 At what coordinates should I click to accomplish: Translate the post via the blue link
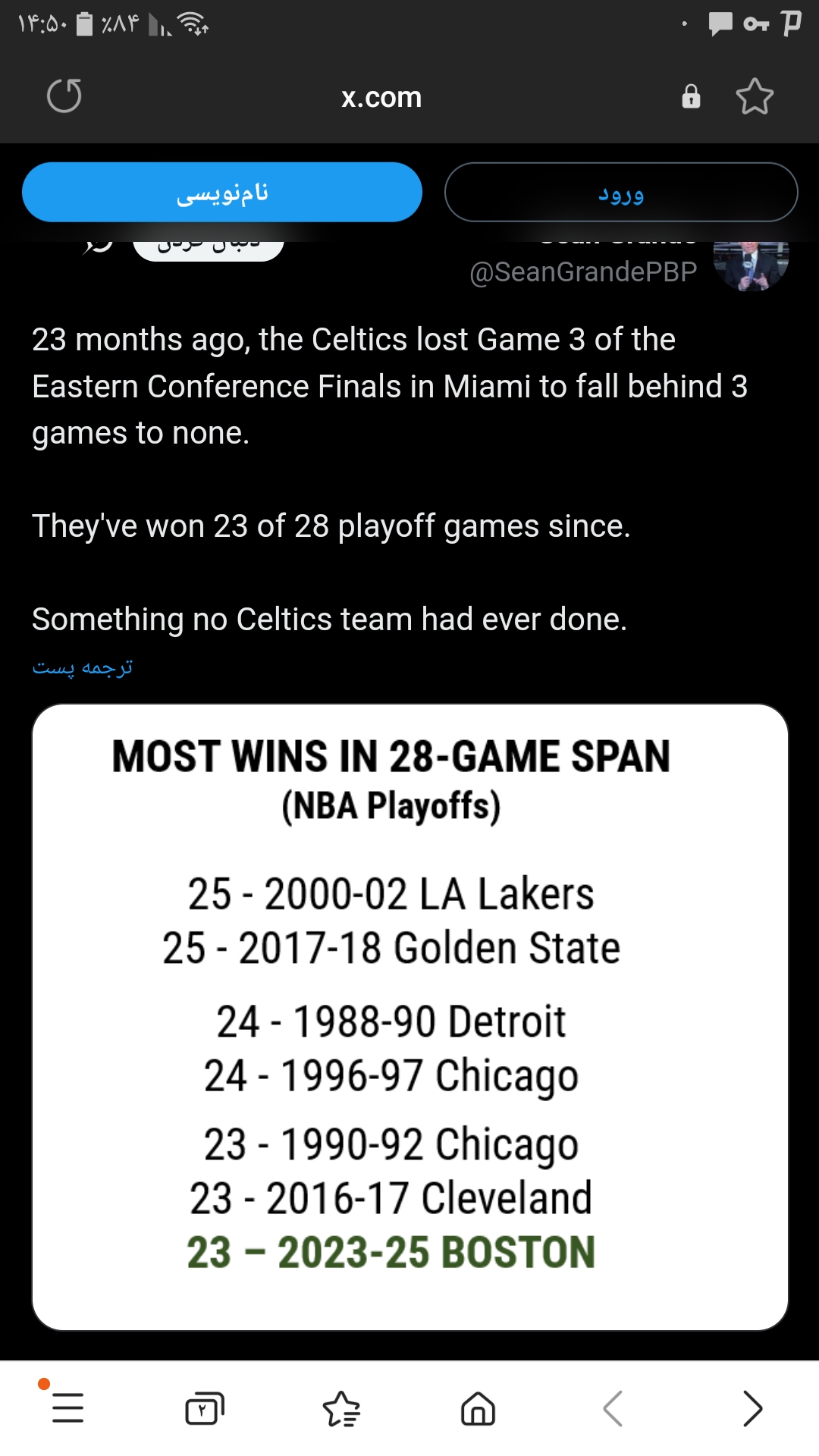coord(83,667)
